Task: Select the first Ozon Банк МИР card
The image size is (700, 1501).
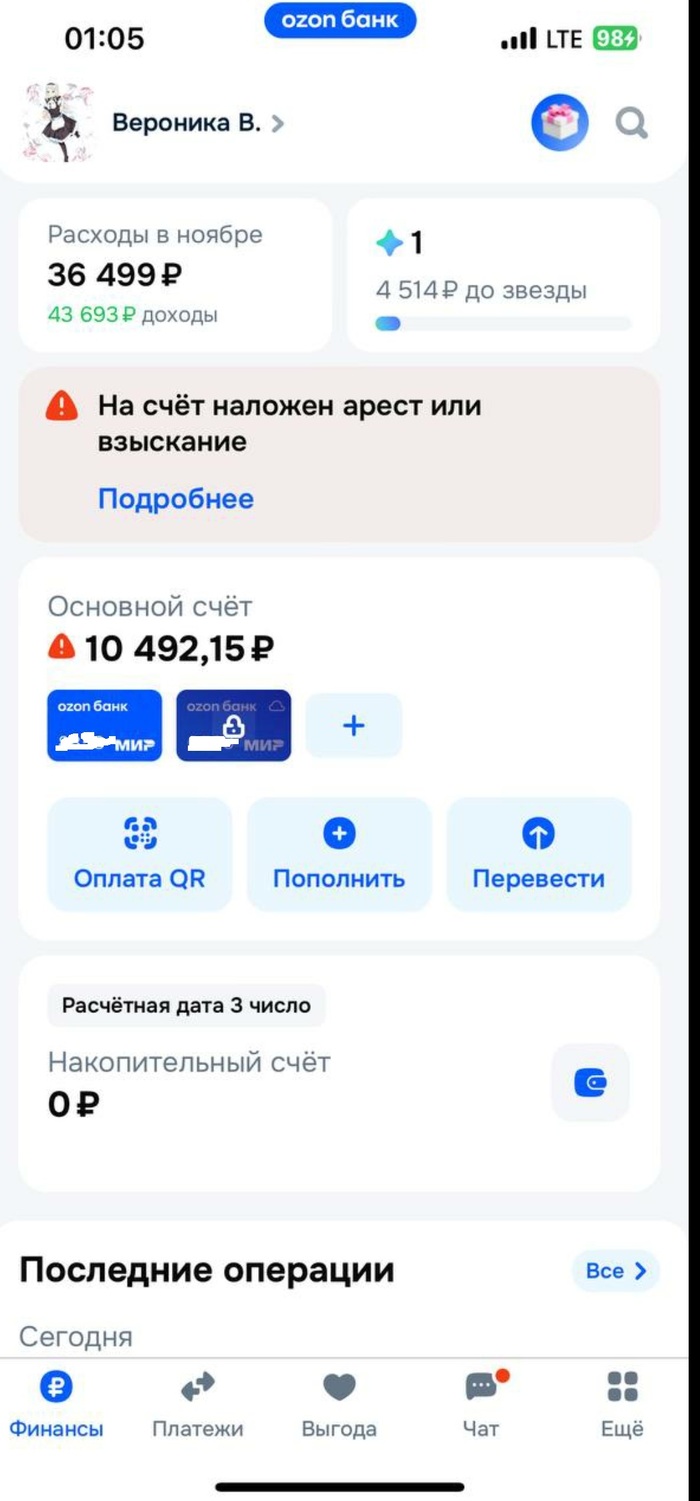Action: 104,725
